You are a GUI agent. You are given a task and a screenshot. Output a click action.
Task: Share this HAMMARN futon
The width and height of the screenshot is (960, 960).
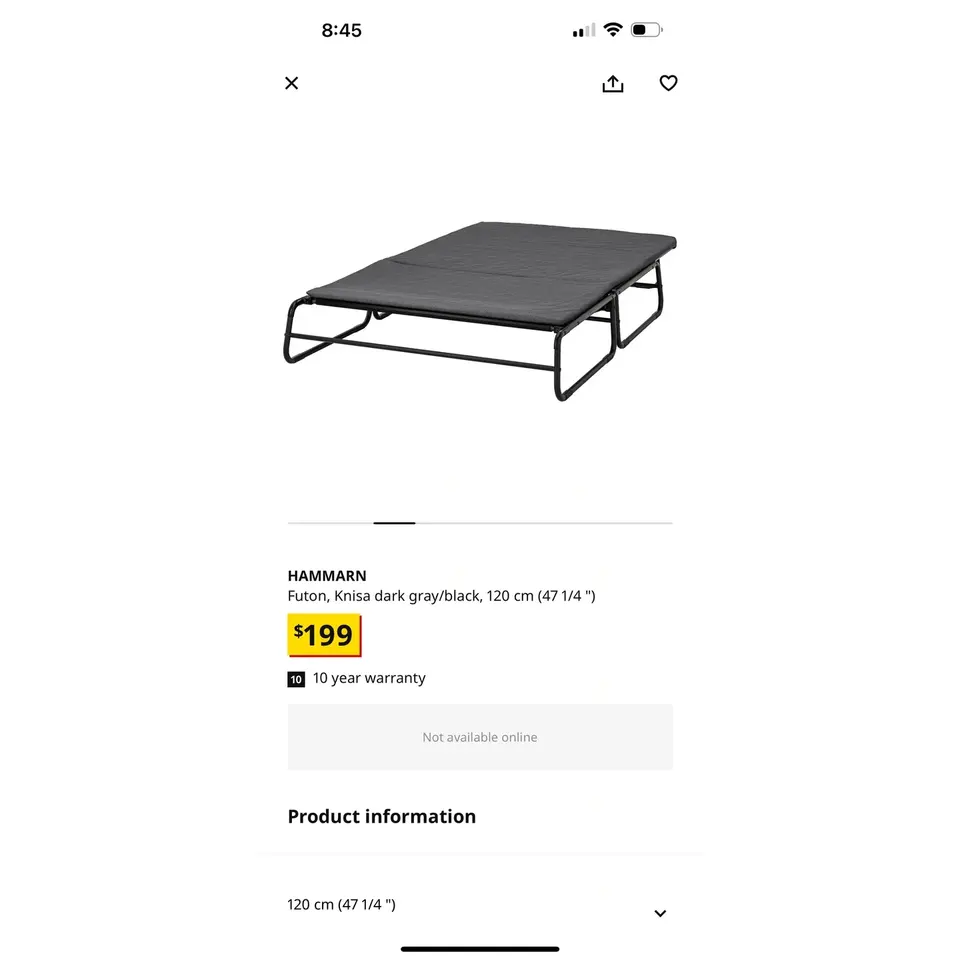click(x=612, y=83)
